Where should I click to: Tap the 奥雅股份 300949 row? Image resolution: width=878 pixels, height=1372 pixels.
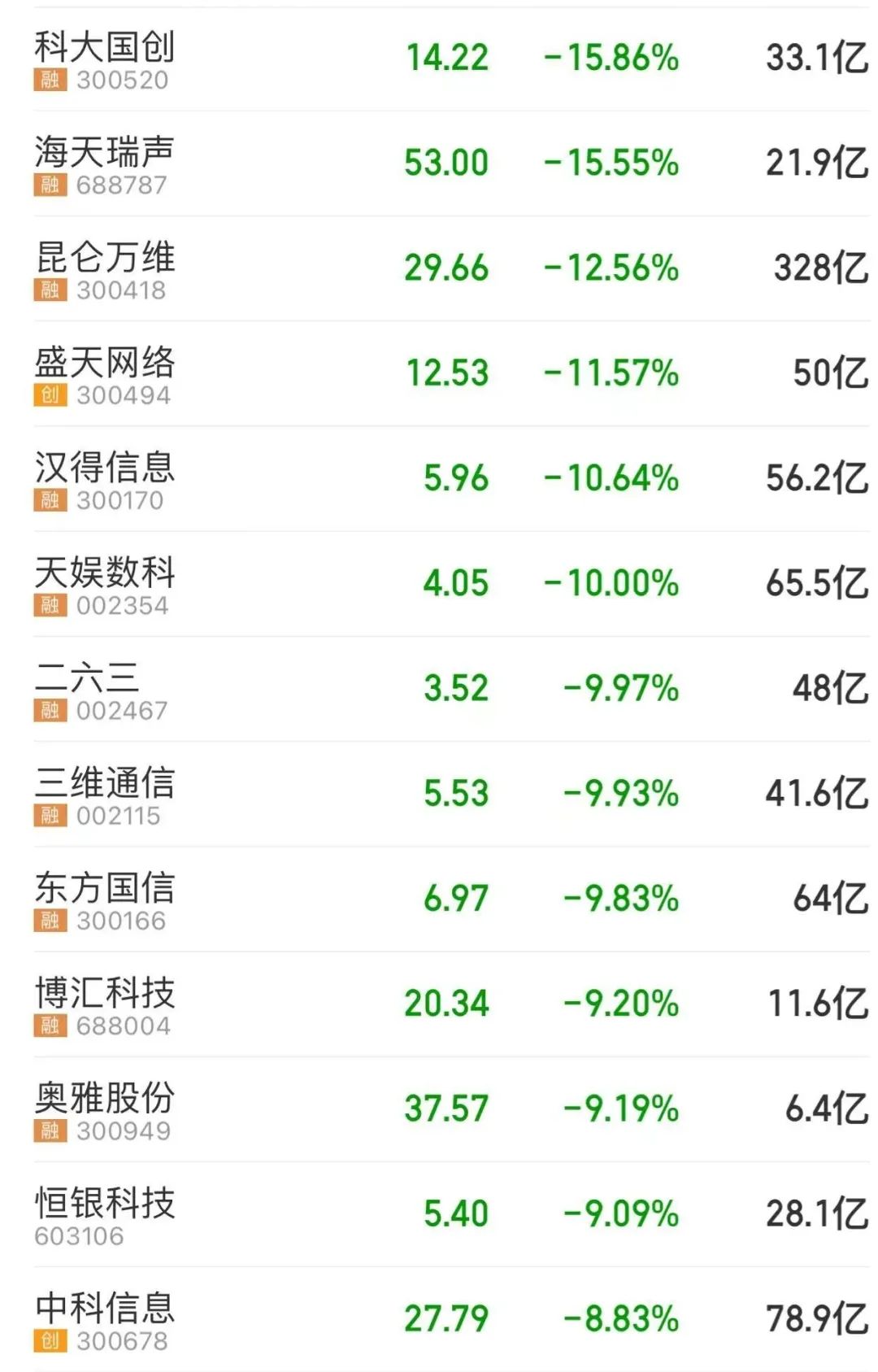pyautogui.click(x=104, y=1108)
